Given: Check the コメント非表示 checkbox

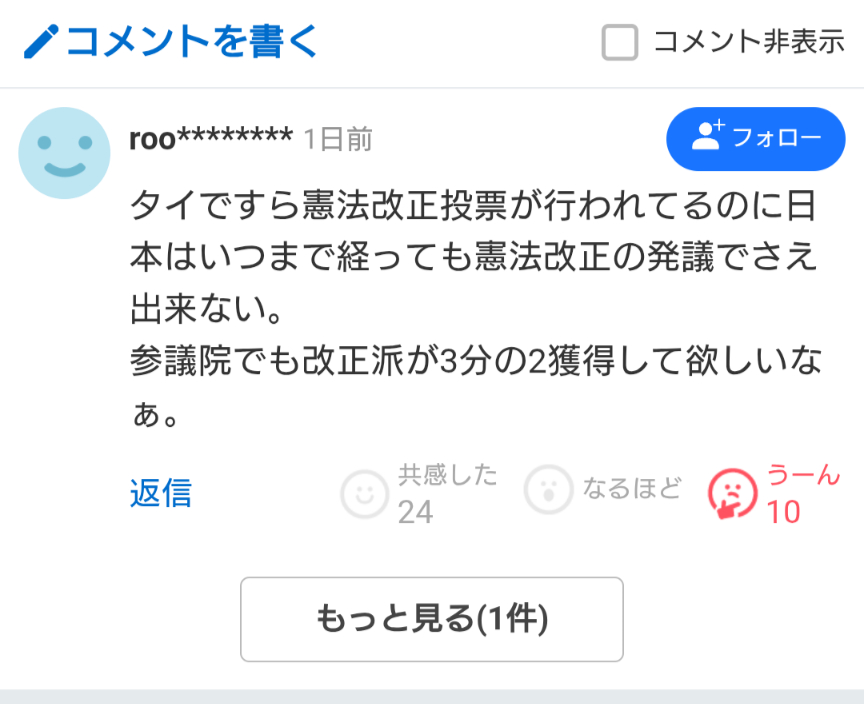Looking at the screenshot, I should point(620,43).
